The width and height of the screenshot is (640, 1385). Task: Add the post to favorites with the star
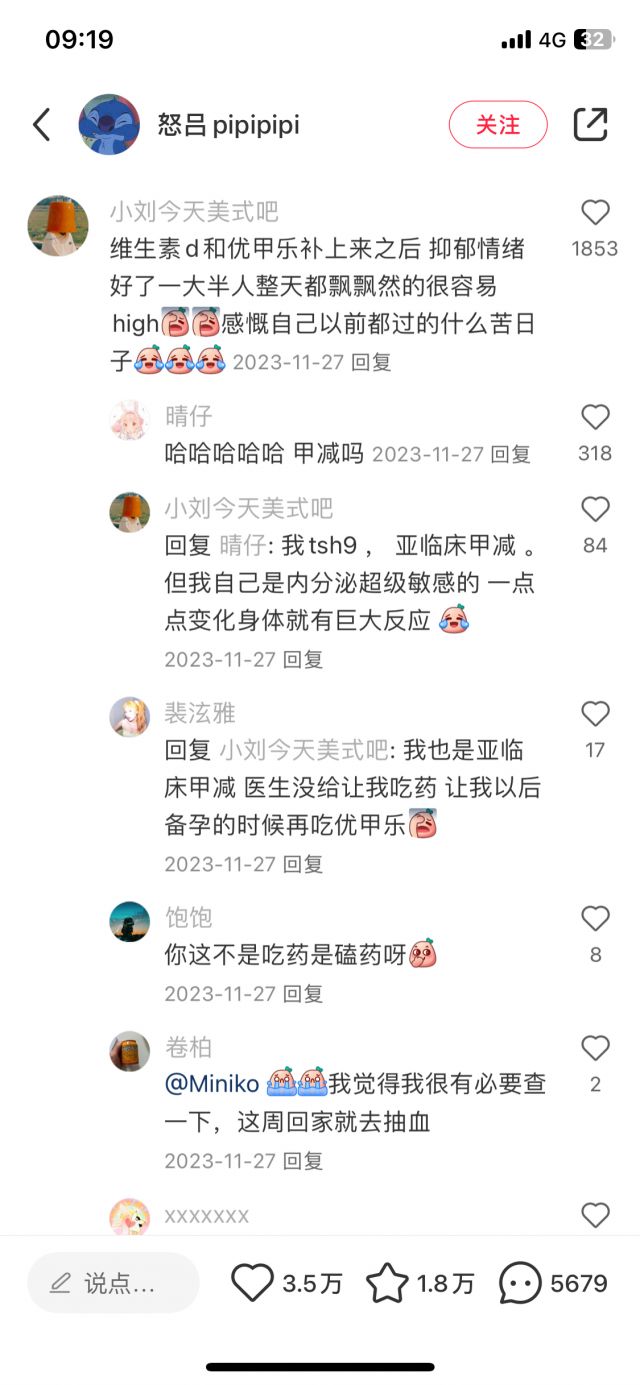coord(387,1283)
